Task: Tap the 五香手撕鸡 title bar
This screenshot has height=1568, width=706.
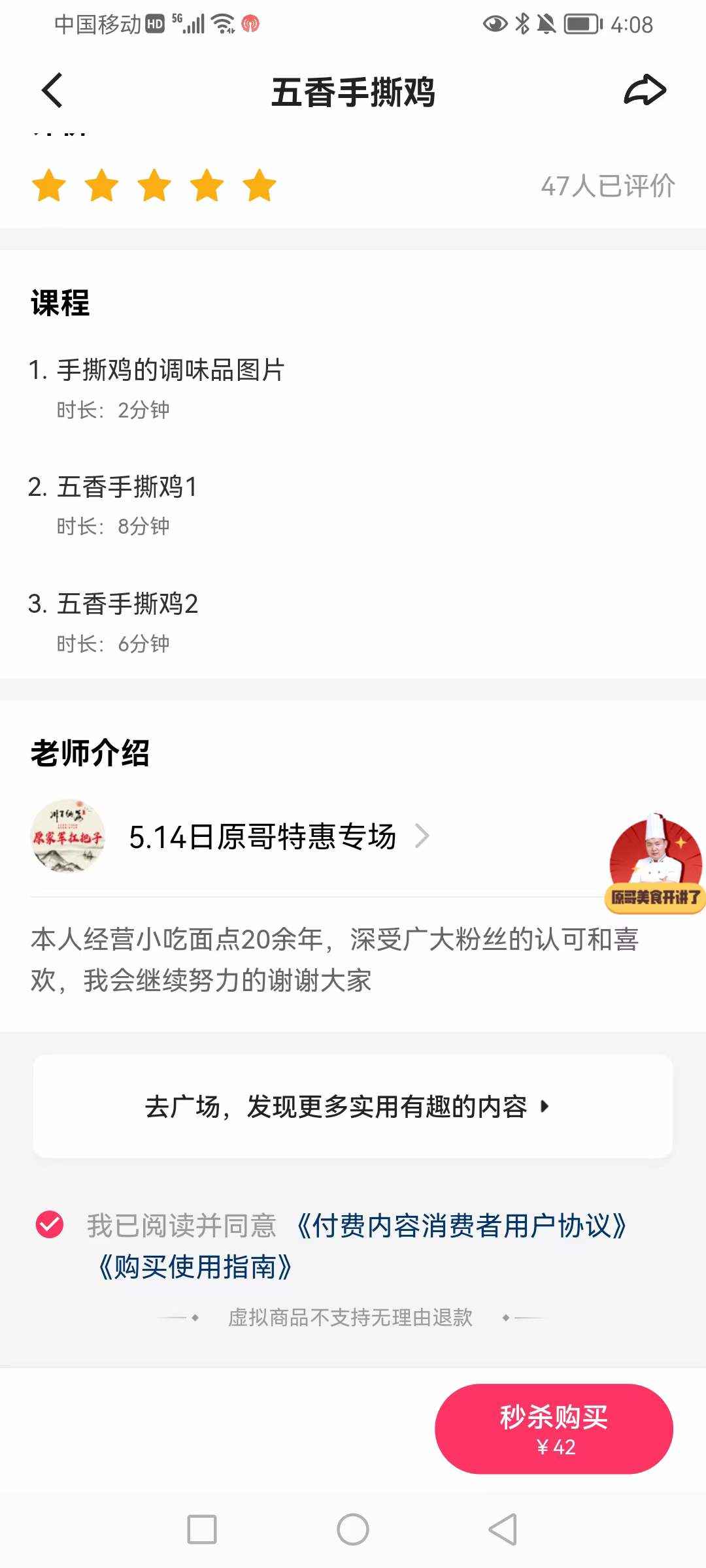Action: point(353,91)
